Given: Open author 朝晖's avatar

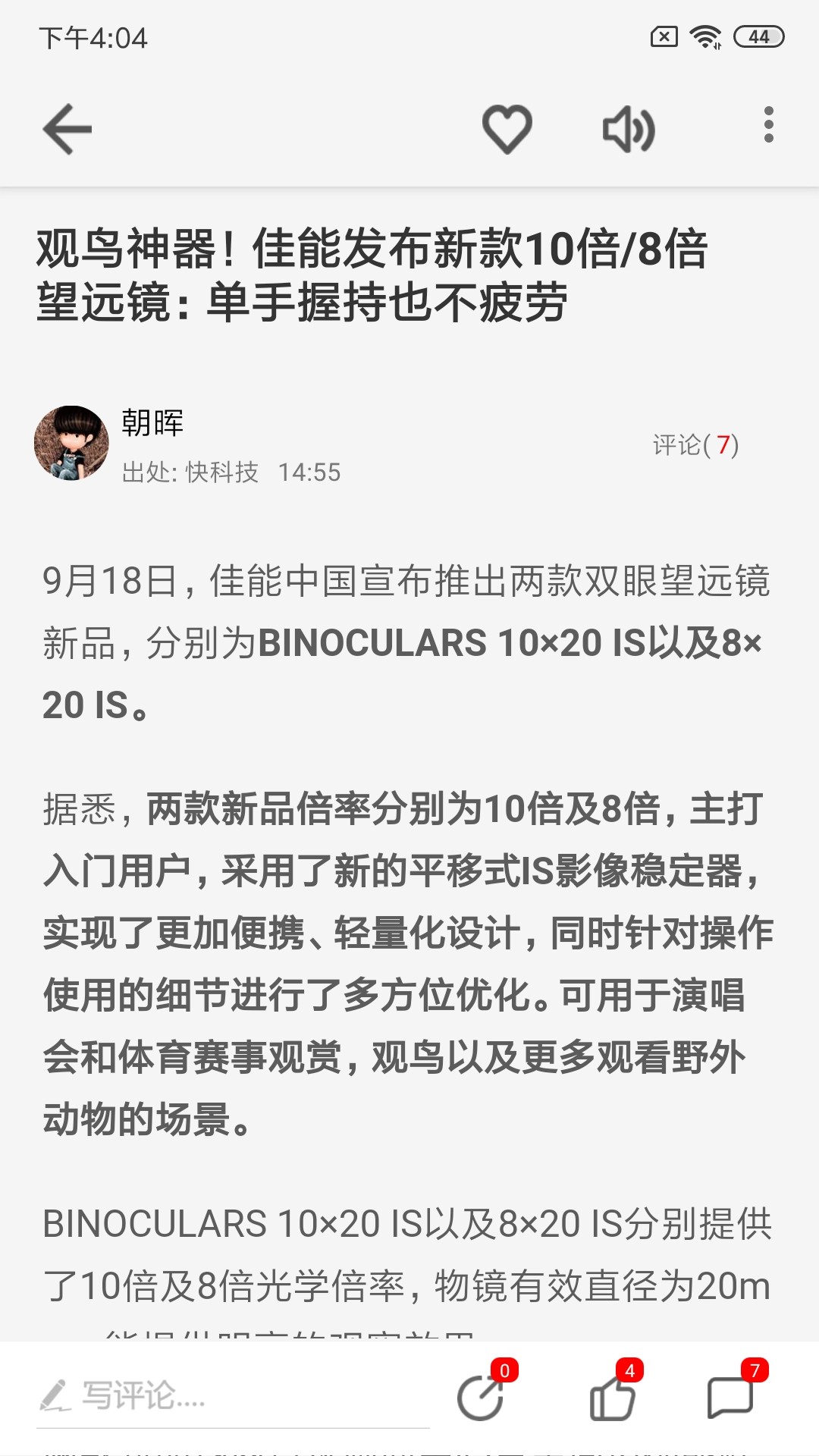Looking at the screenshot, I should pos(71,444).
